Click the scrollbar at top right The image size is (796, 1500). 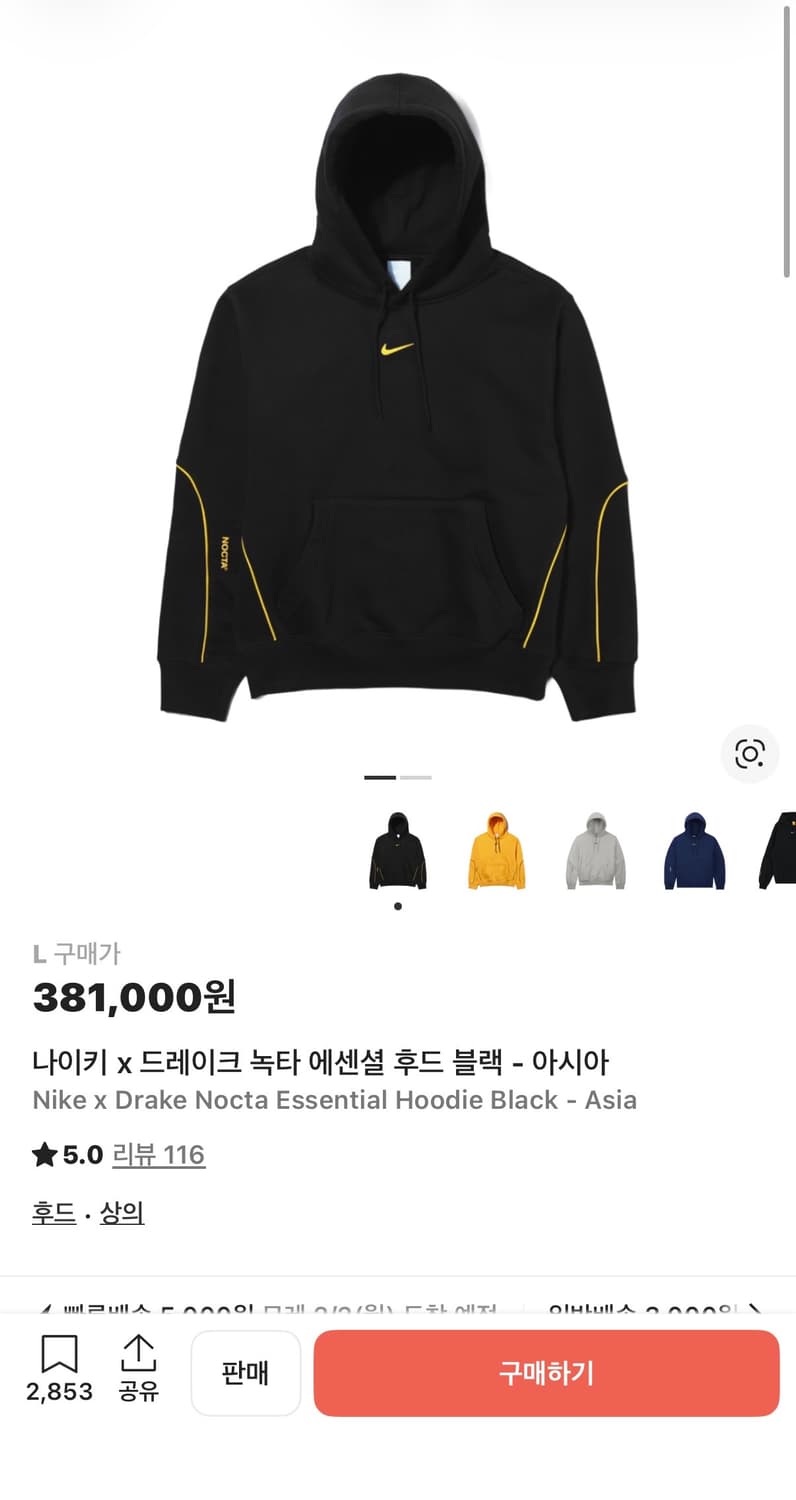point(788,140)
